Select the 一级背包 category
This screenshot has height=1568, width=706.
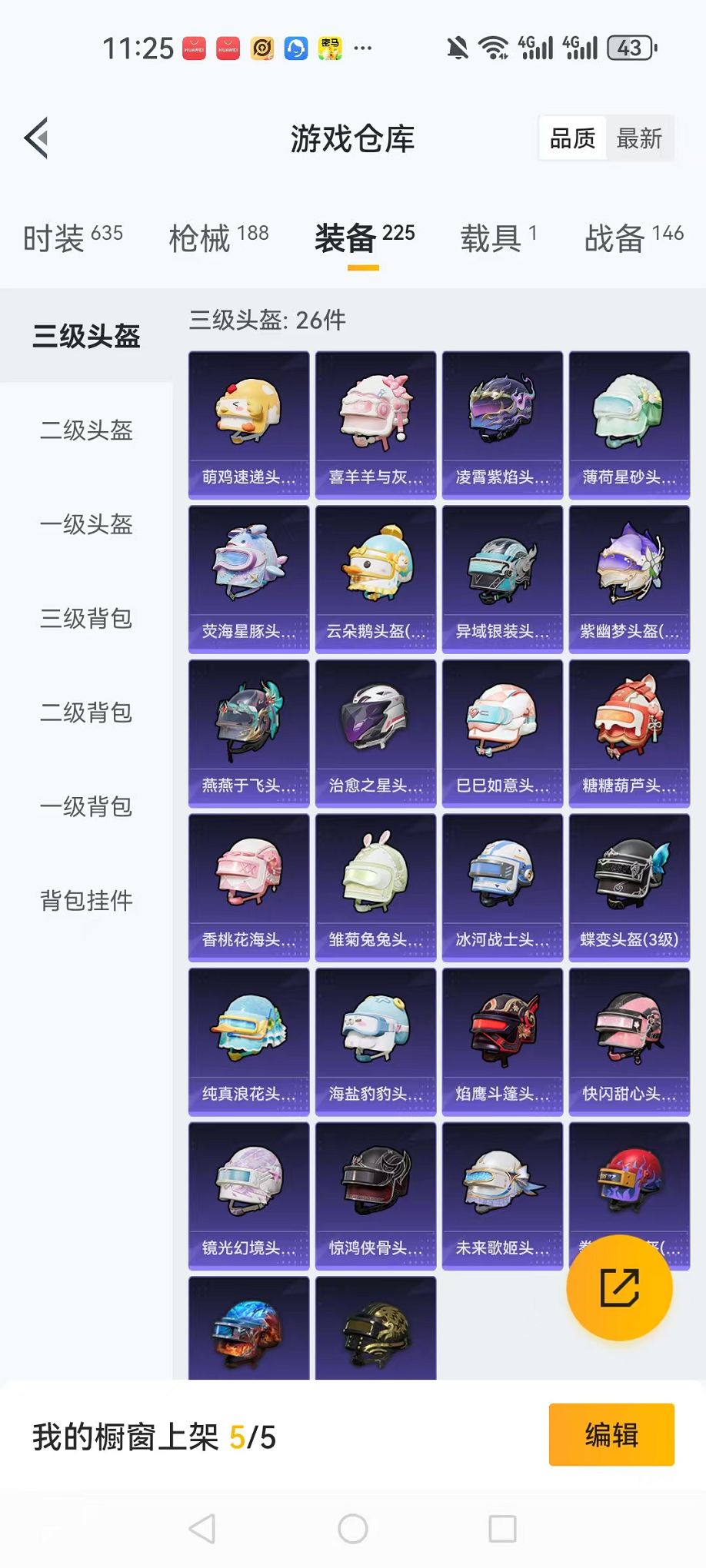coord(86,807)
